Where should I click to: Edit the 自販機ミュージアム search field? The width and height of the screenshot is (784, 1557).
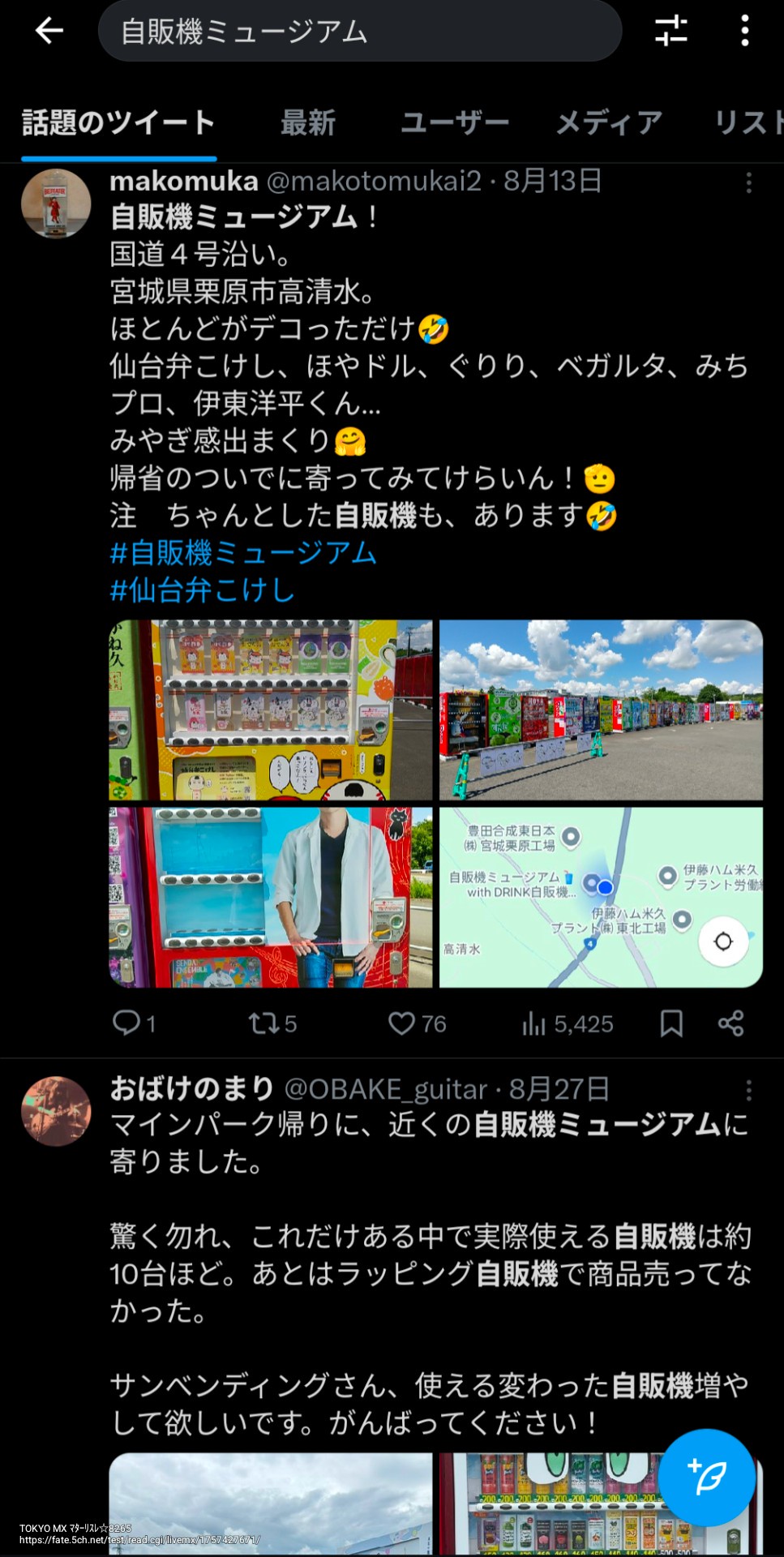tap(360, 31)
